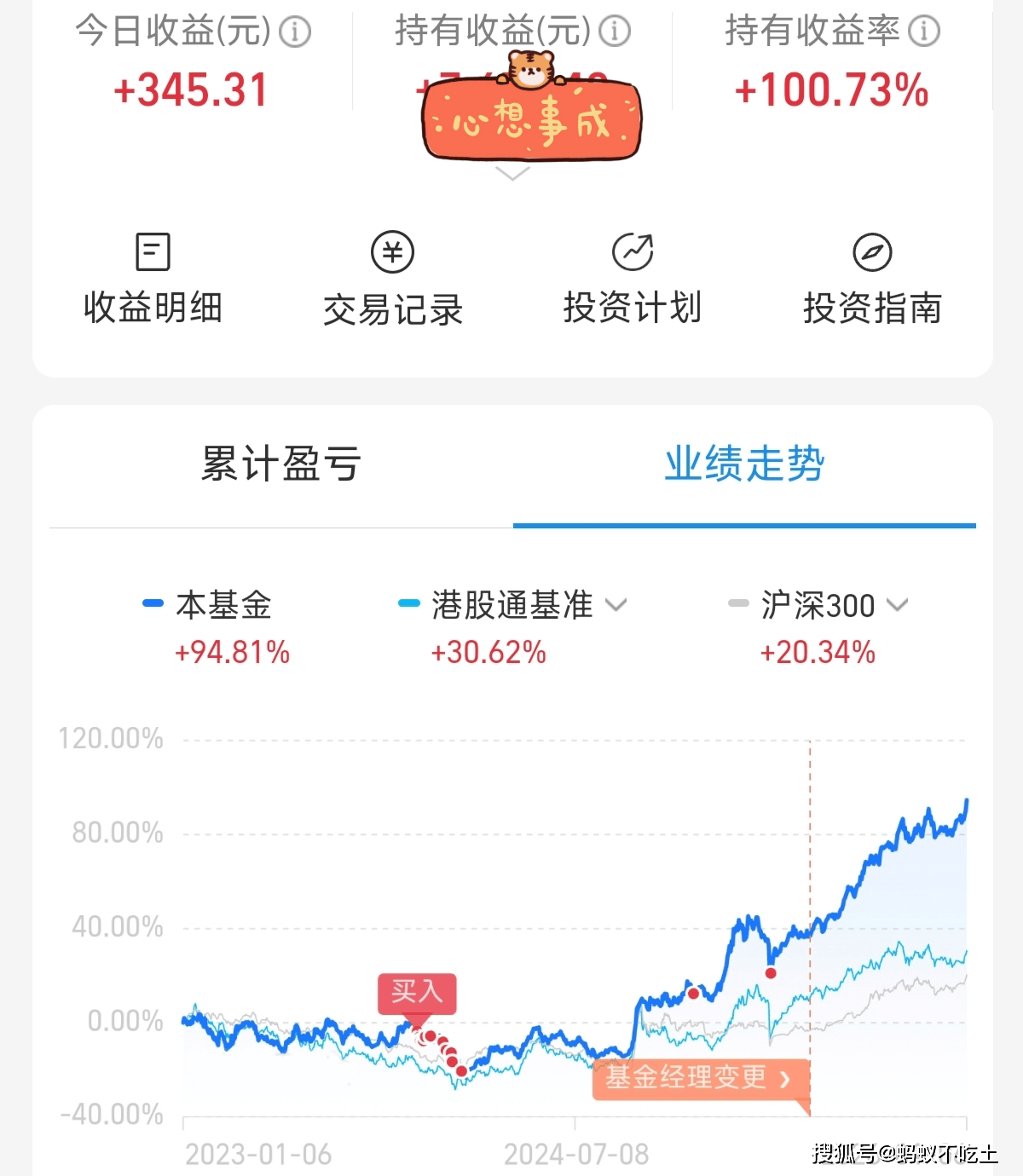Open 投资计划 investment plan
The height and width of the screenshot is (1176, 1023).
point(632,279)
